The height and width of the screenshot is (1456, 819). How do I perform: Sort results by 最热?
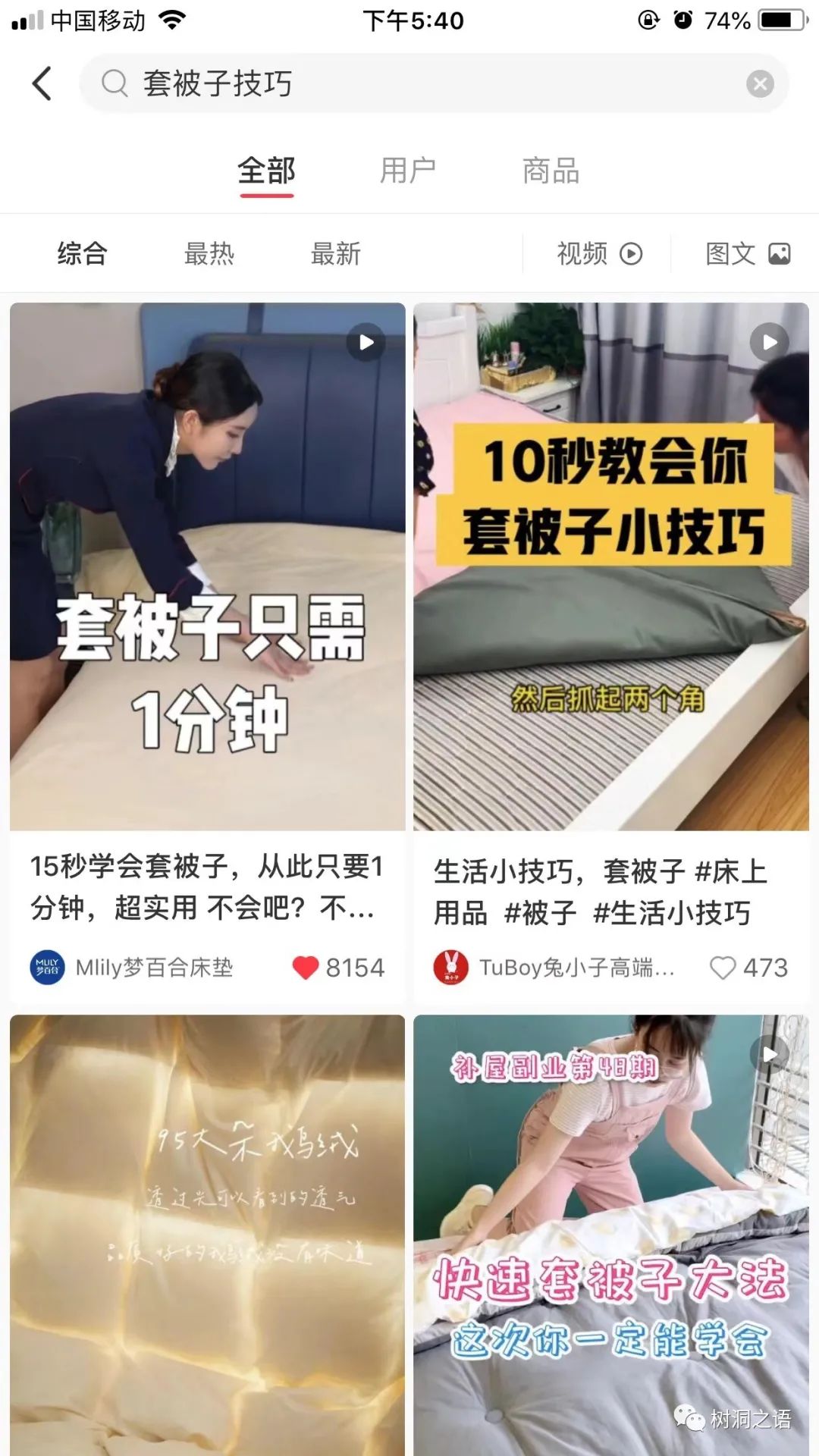tap(209, 253)
